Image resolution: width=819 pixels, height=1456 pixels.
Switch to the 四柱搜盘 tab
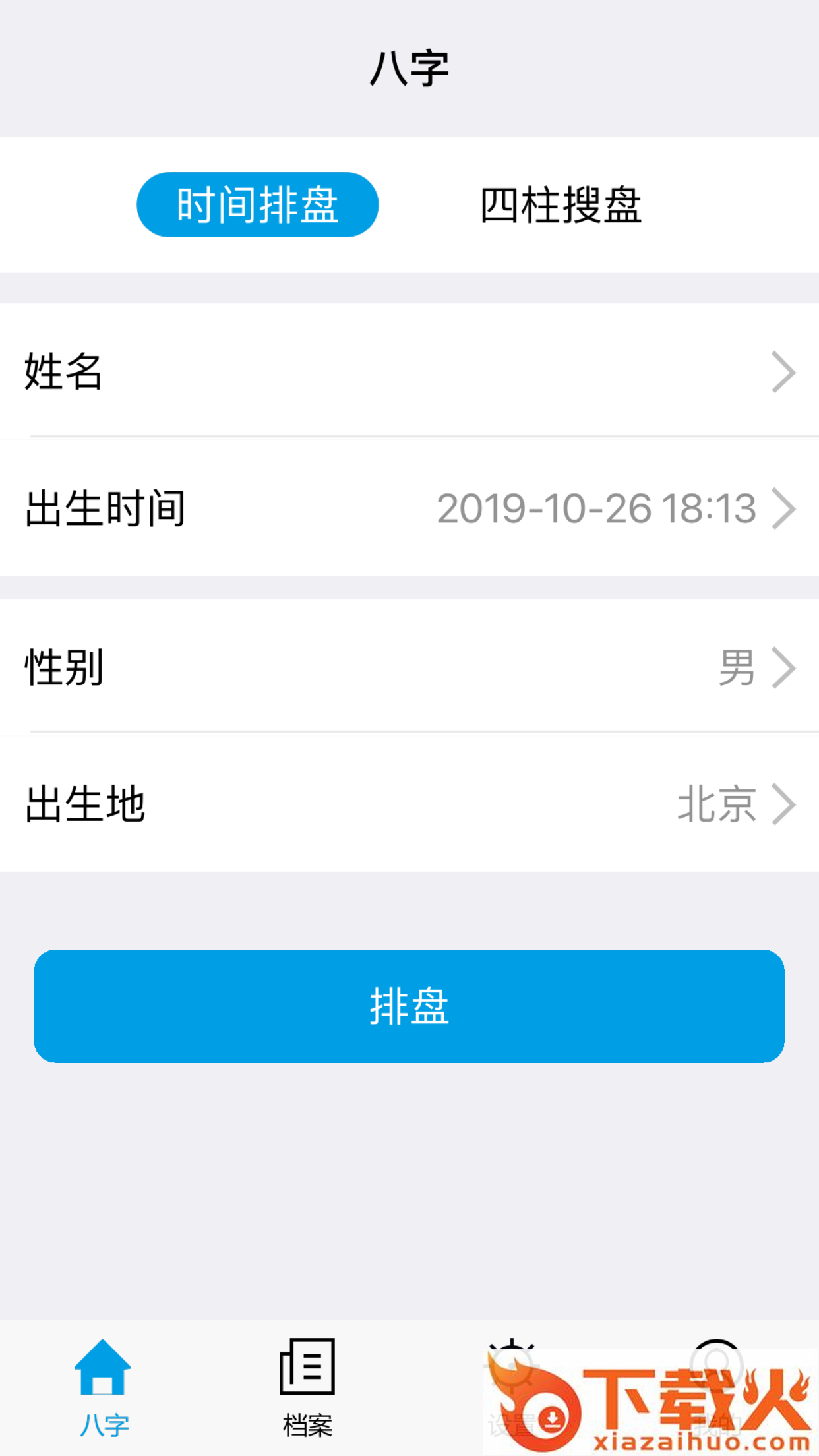[561, 204]
